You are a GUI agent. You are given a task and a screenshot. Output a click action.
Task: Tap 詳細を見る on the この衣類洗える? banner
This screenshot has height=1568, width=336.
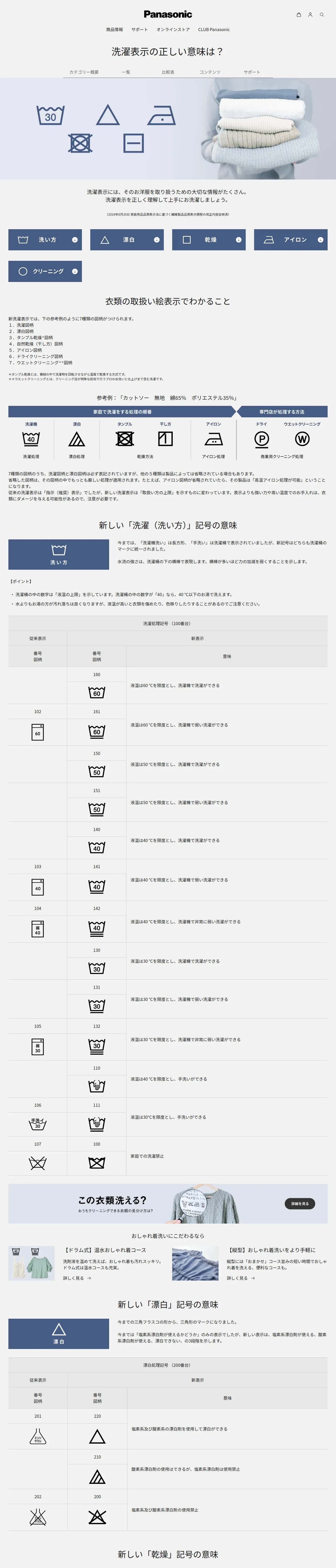pos(299,1203)
